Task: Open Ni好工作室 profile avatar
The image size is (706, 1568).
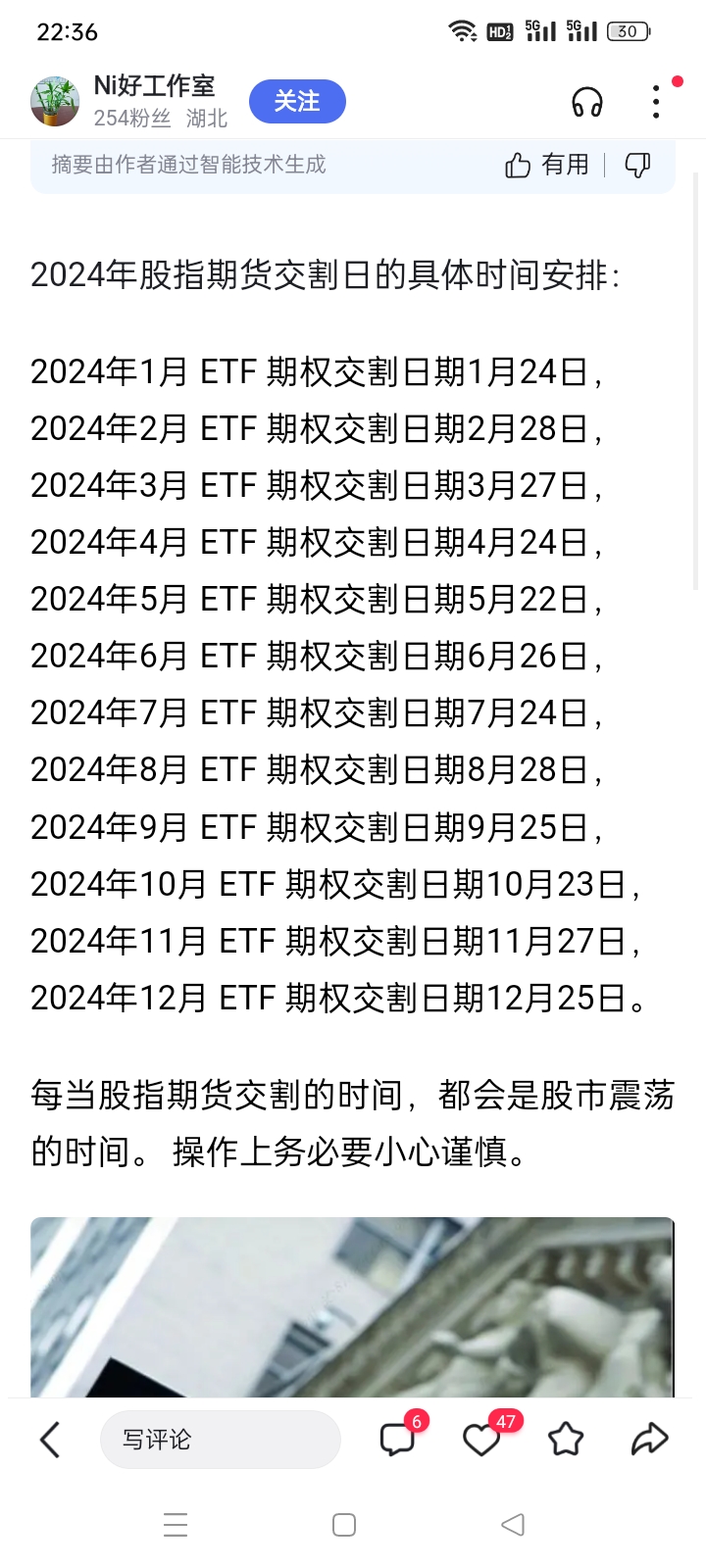Action: click(55, 101)
